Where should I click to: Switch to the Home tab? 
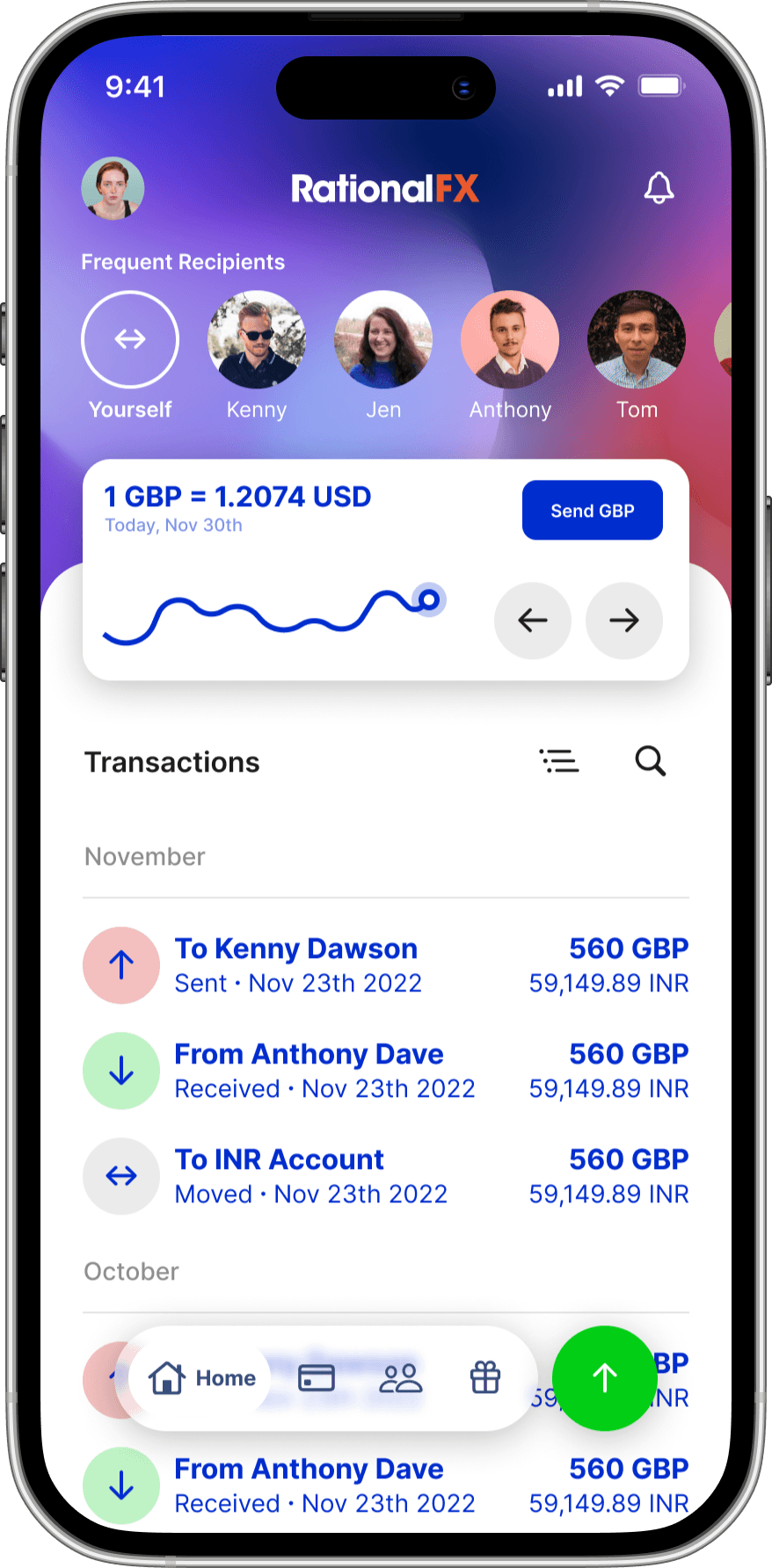point(202,1378)
